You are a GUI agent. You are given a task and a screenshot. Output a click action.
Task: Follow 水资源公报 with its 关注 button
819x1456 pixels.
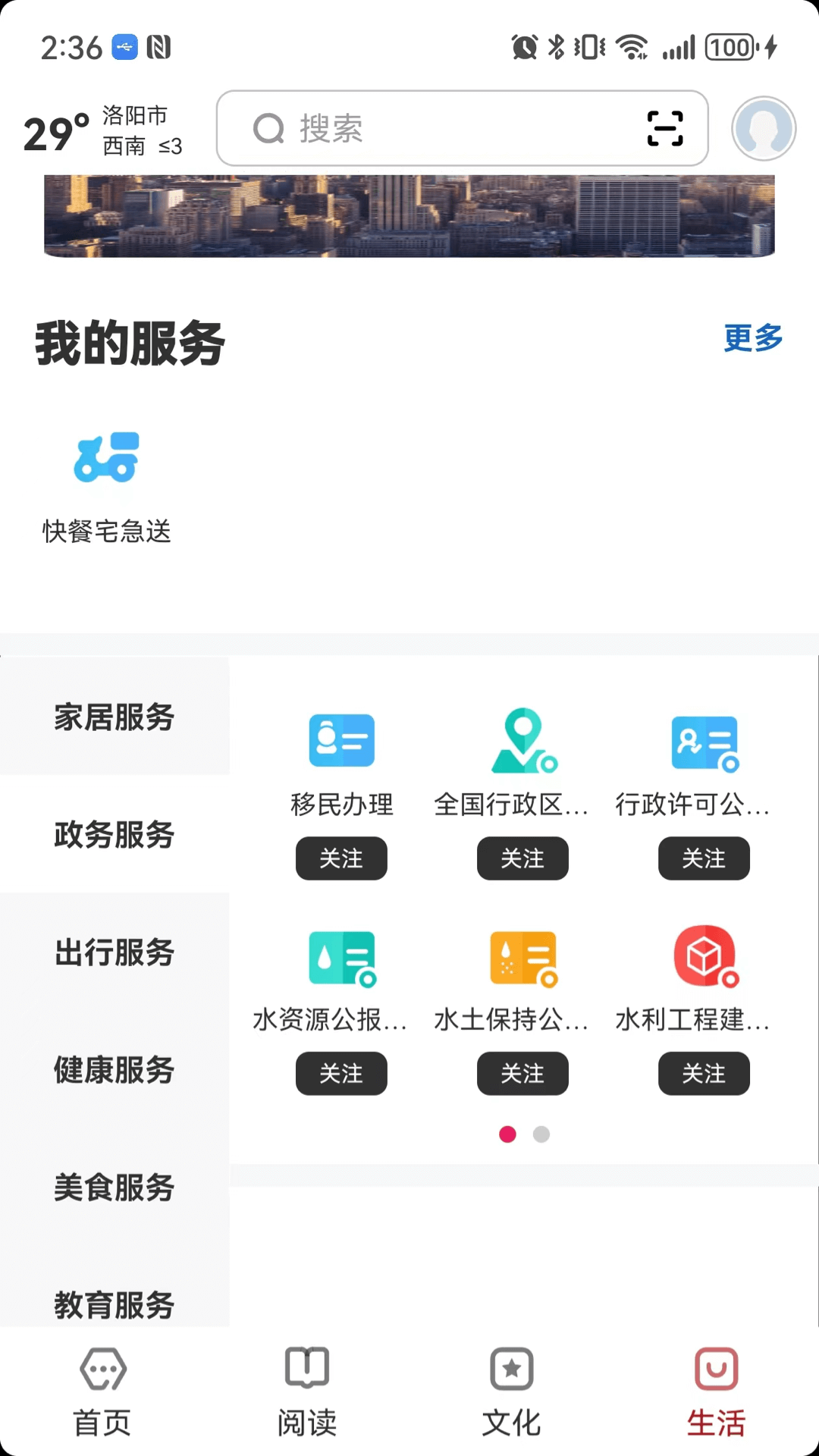click(341, 1074)
